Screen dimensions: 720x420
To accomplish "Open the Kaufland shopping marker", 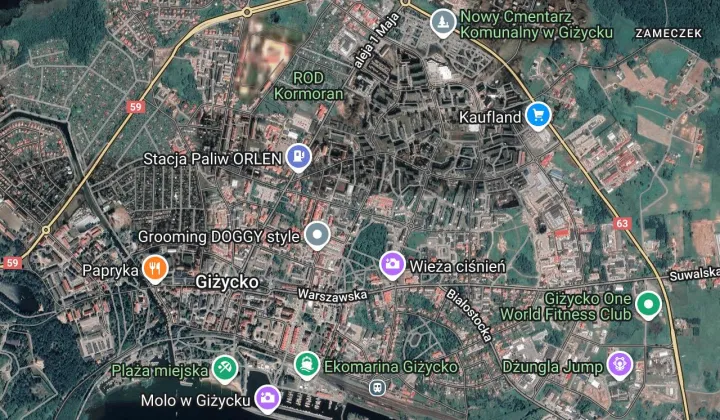I will (x=539, y=116).
